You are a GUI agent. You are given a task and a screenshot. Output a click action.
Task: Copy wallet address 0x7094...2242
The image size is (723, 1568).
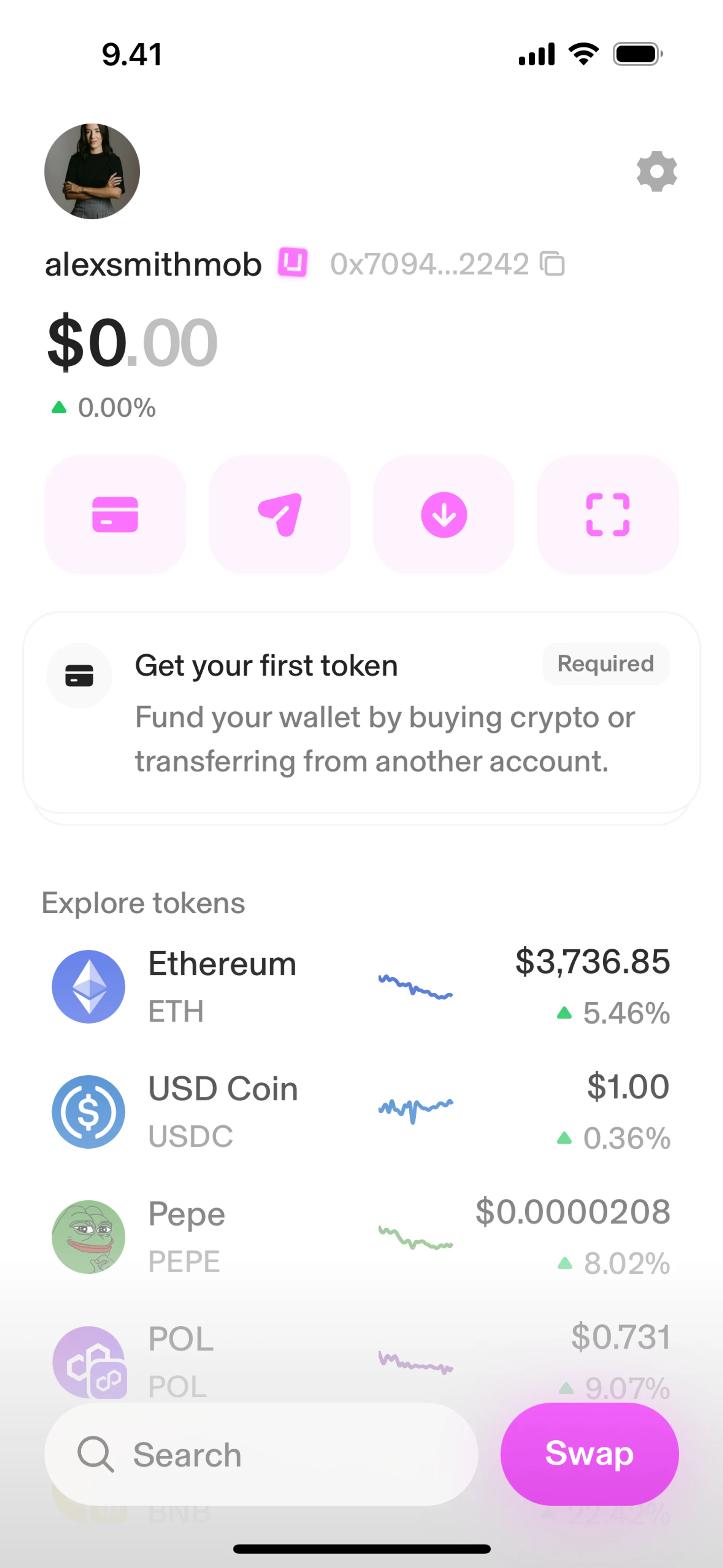coord(553,264)
